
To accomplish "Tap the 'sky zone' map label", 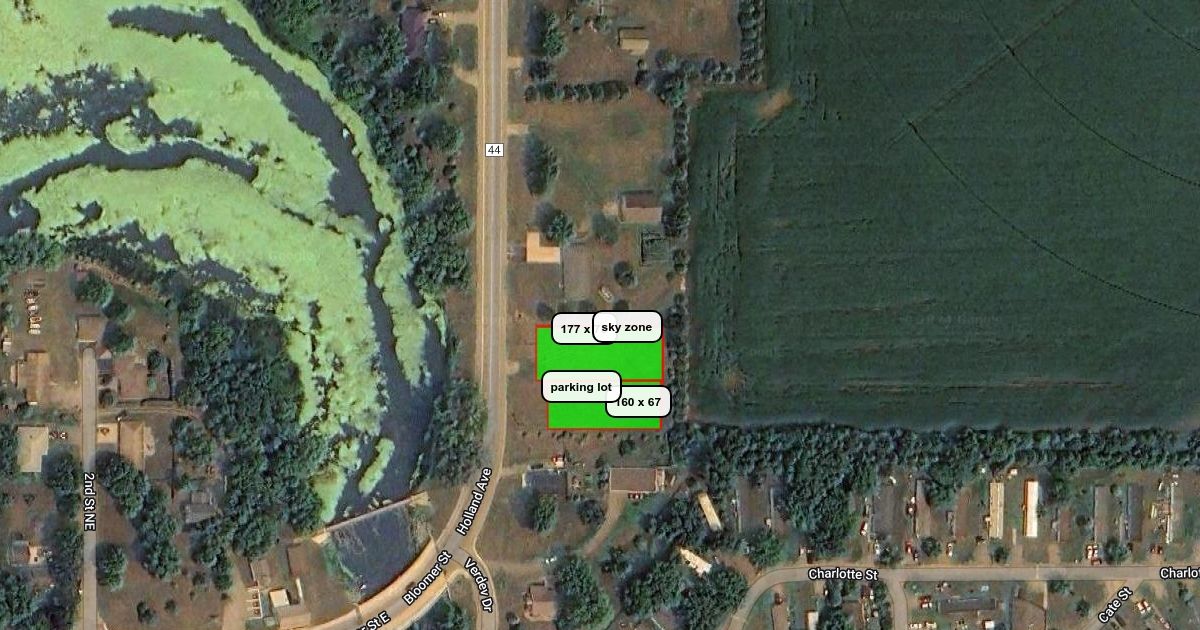I will [627, 327].
